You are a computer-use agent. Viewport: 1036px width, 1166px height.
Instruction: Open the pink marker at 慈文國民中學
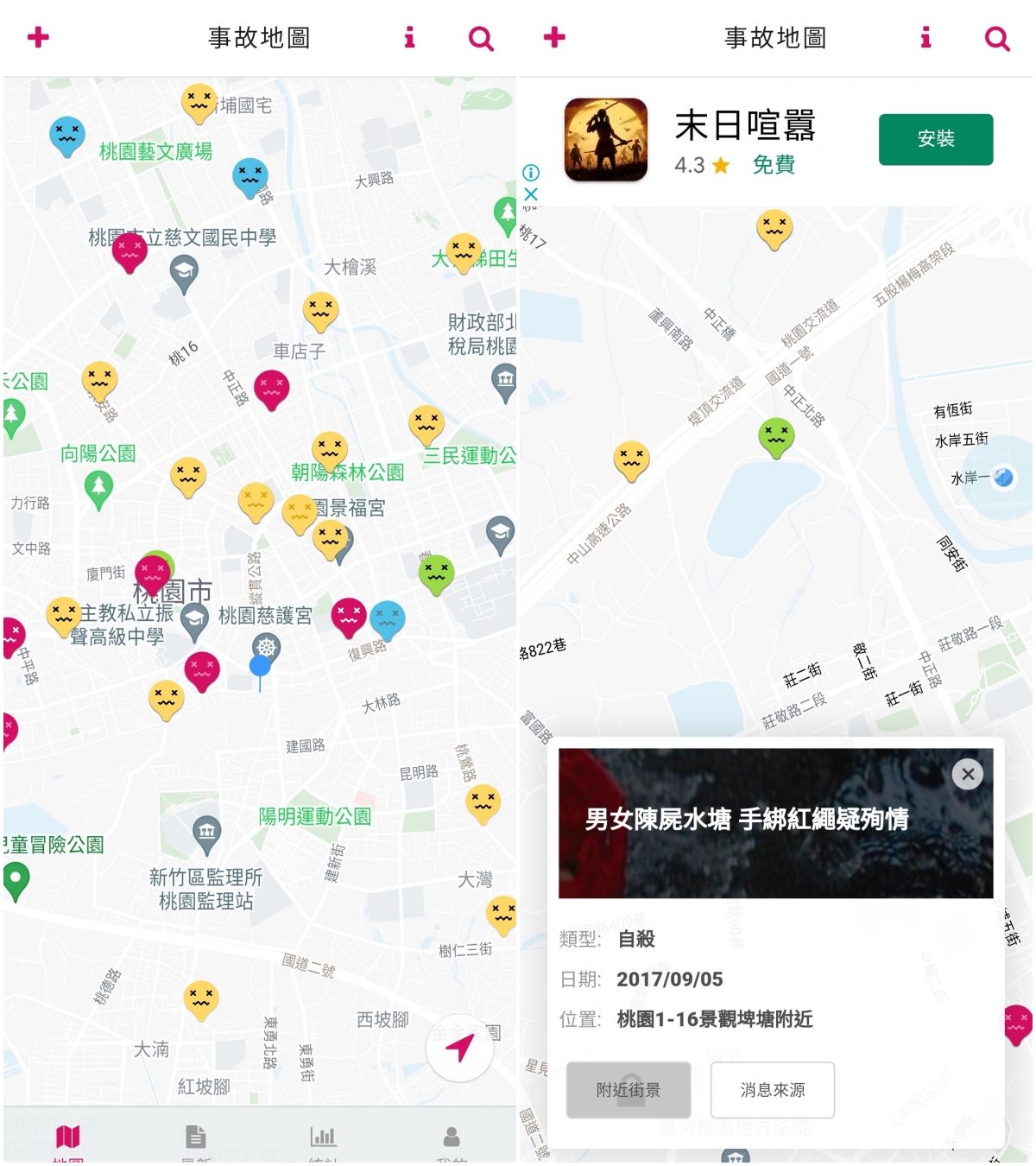129,250
